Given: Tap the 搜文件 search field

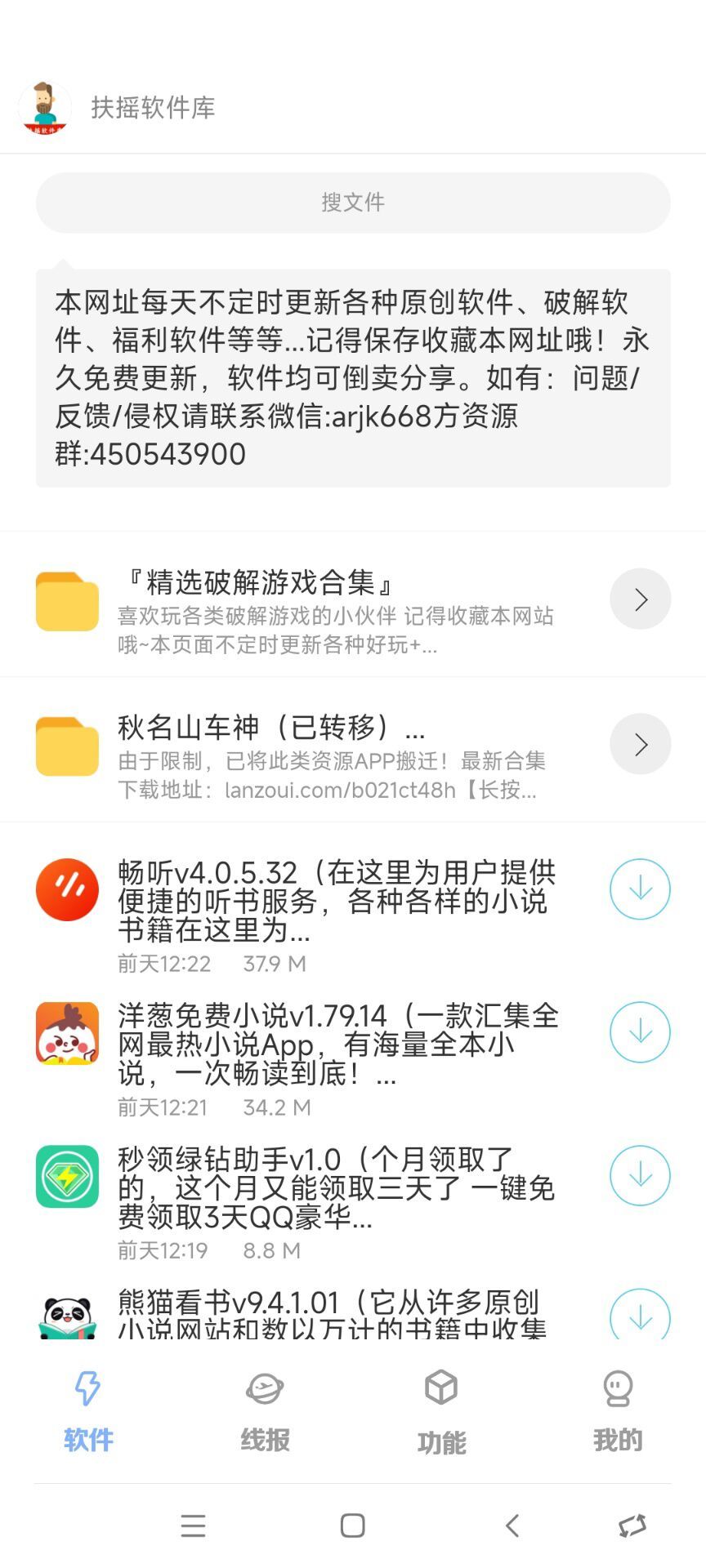Looking at the screenshot, I should [353, 203].
